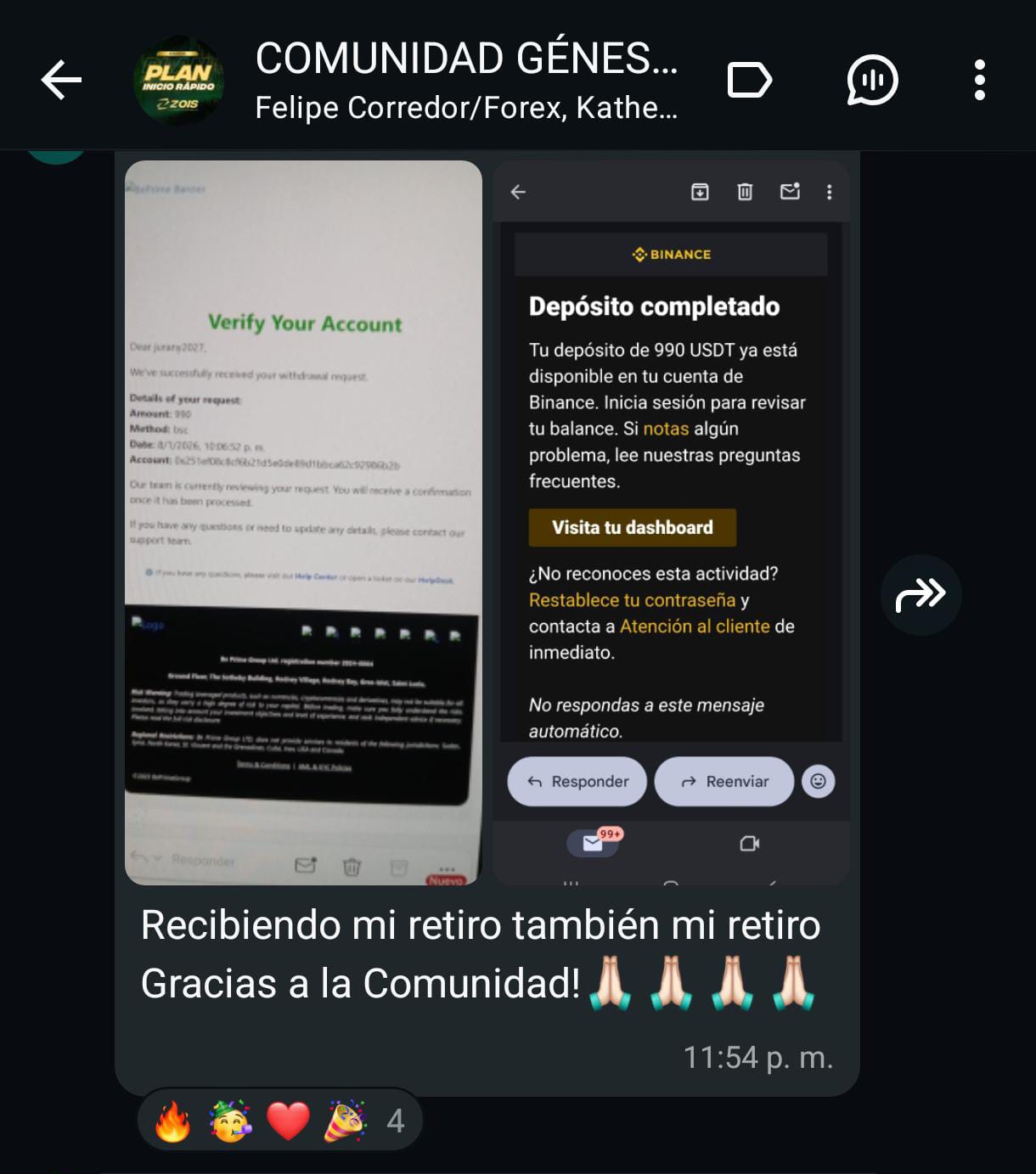The height and width of the screenshot is (1174, 1036).
Task: Open the Binance deposit screenshot image
Action: 671,522
